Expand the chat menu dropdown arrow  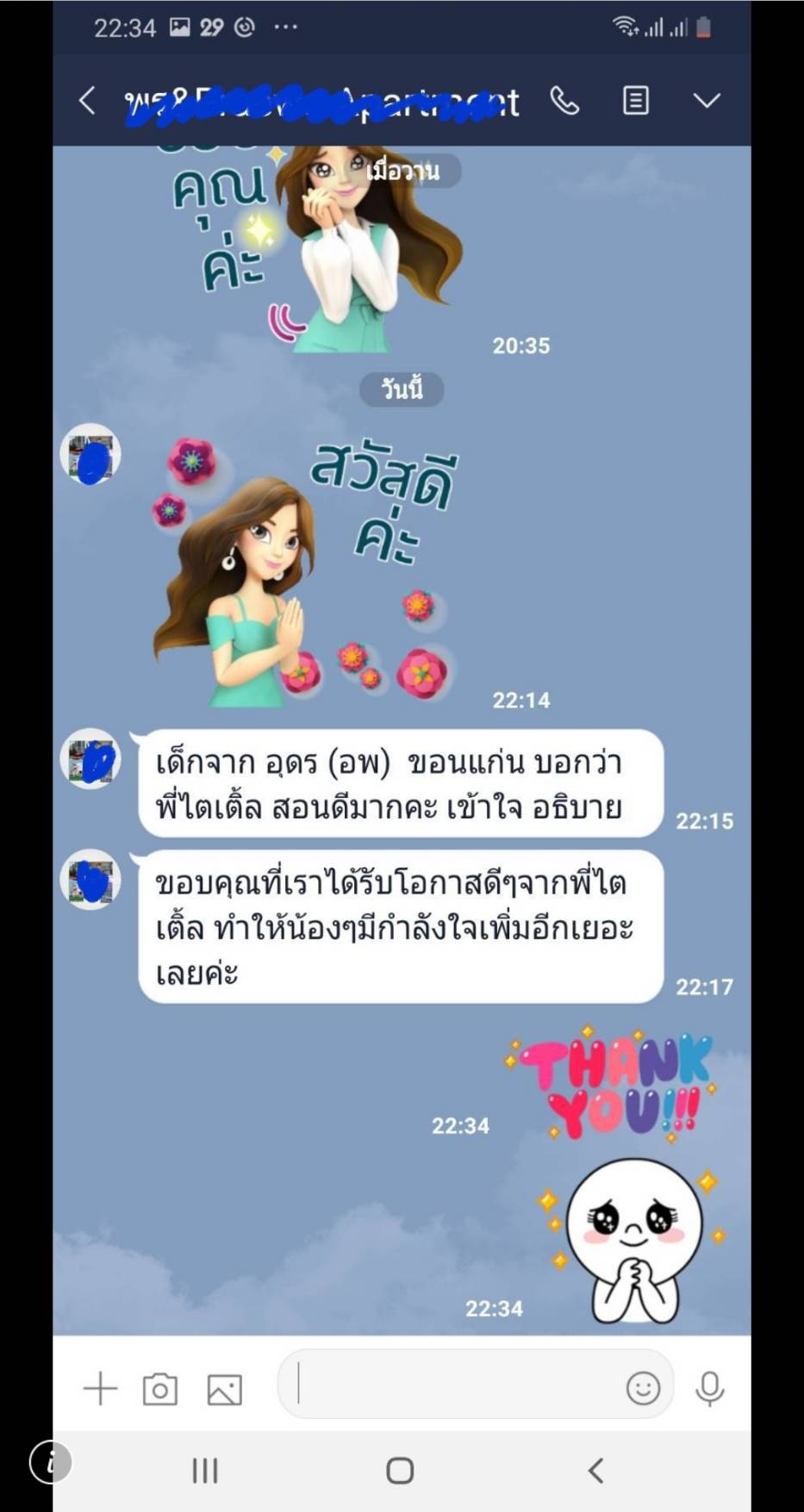pyautogui.click(x=707, y=101)
